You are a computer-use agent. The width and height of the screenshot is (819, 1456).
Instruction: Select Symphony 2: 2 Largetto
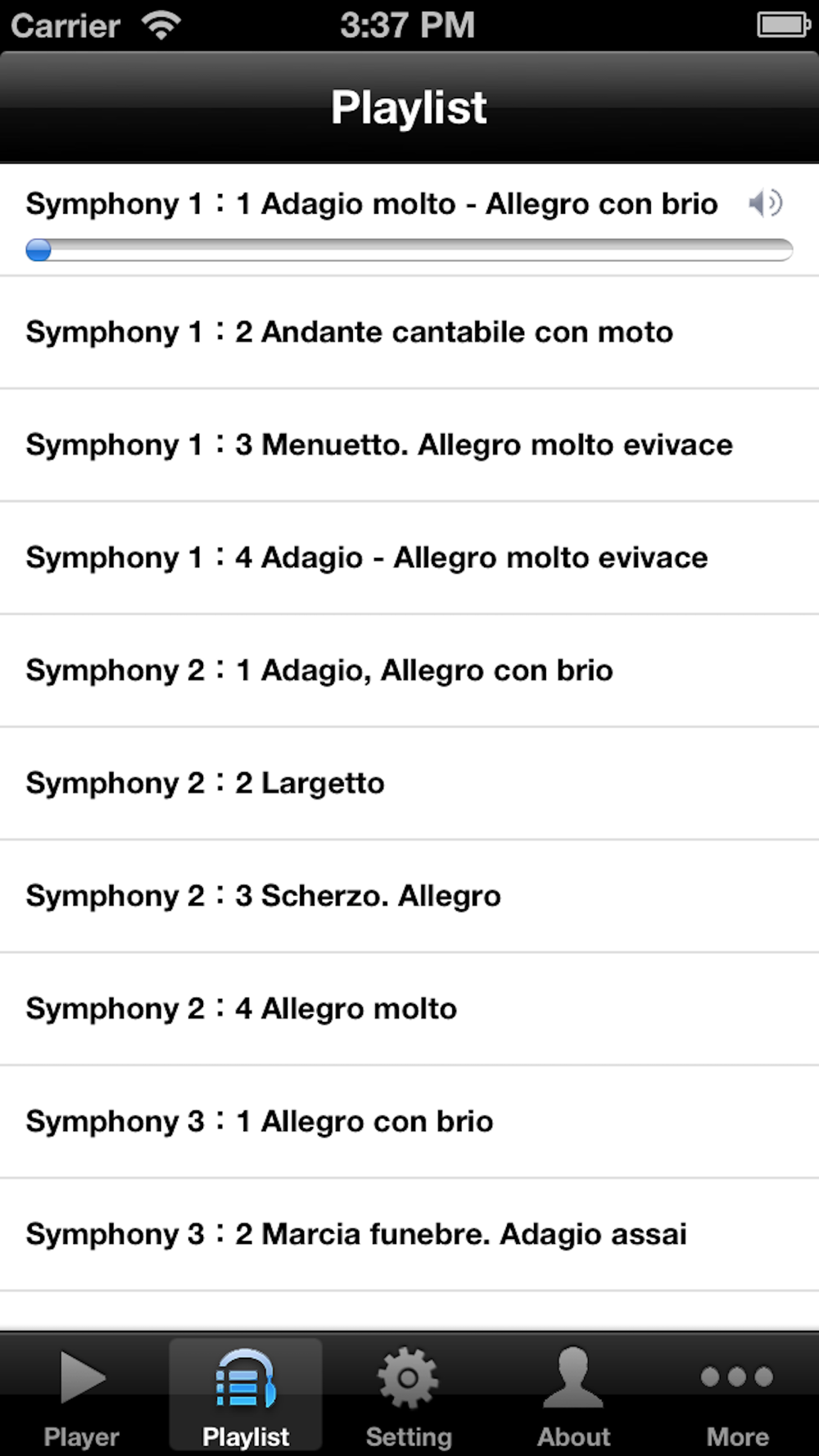click(409, 784)
